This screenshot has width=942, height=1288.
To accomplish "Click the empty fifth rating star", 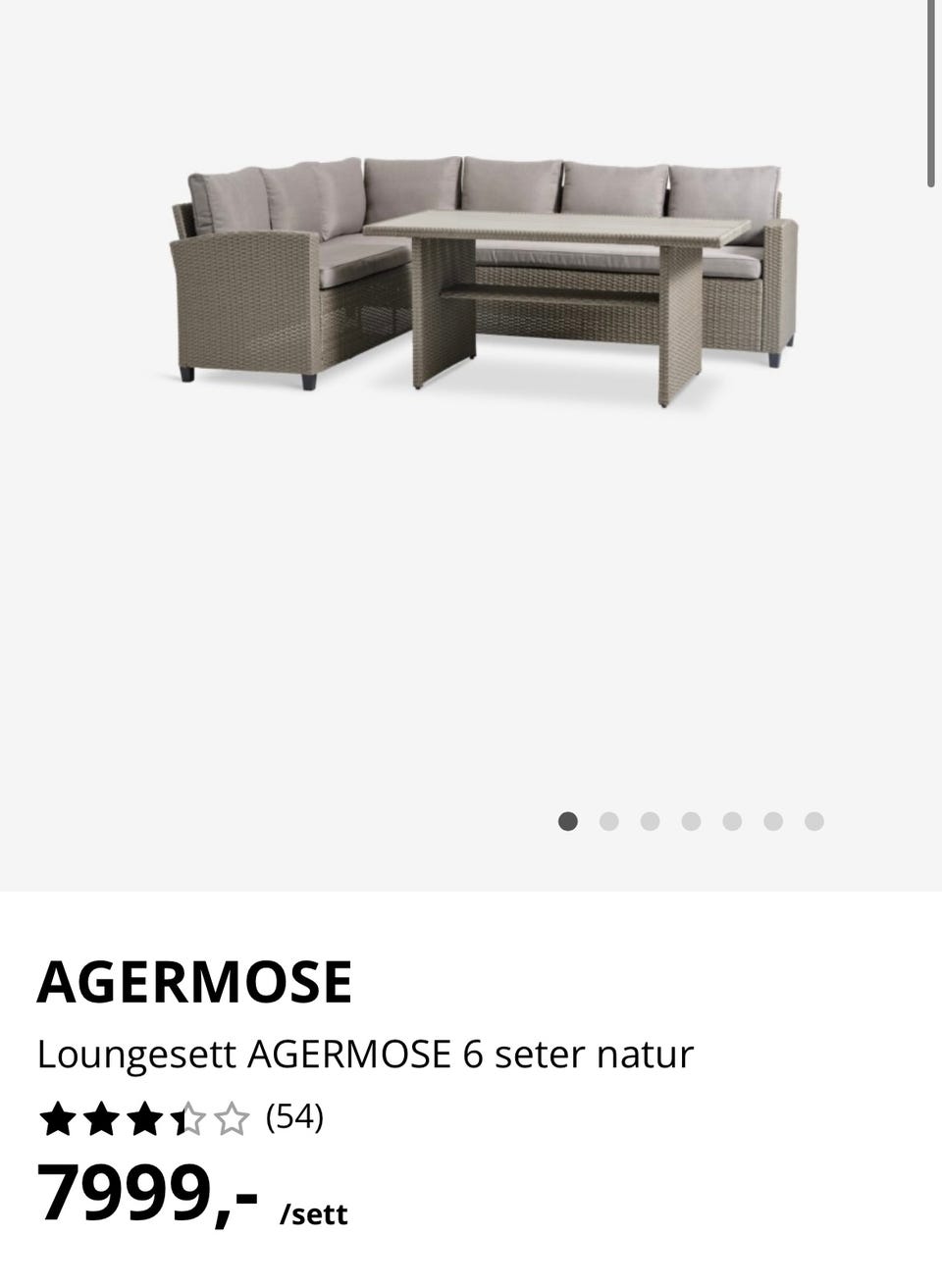I will click(x=232, y=1115).
